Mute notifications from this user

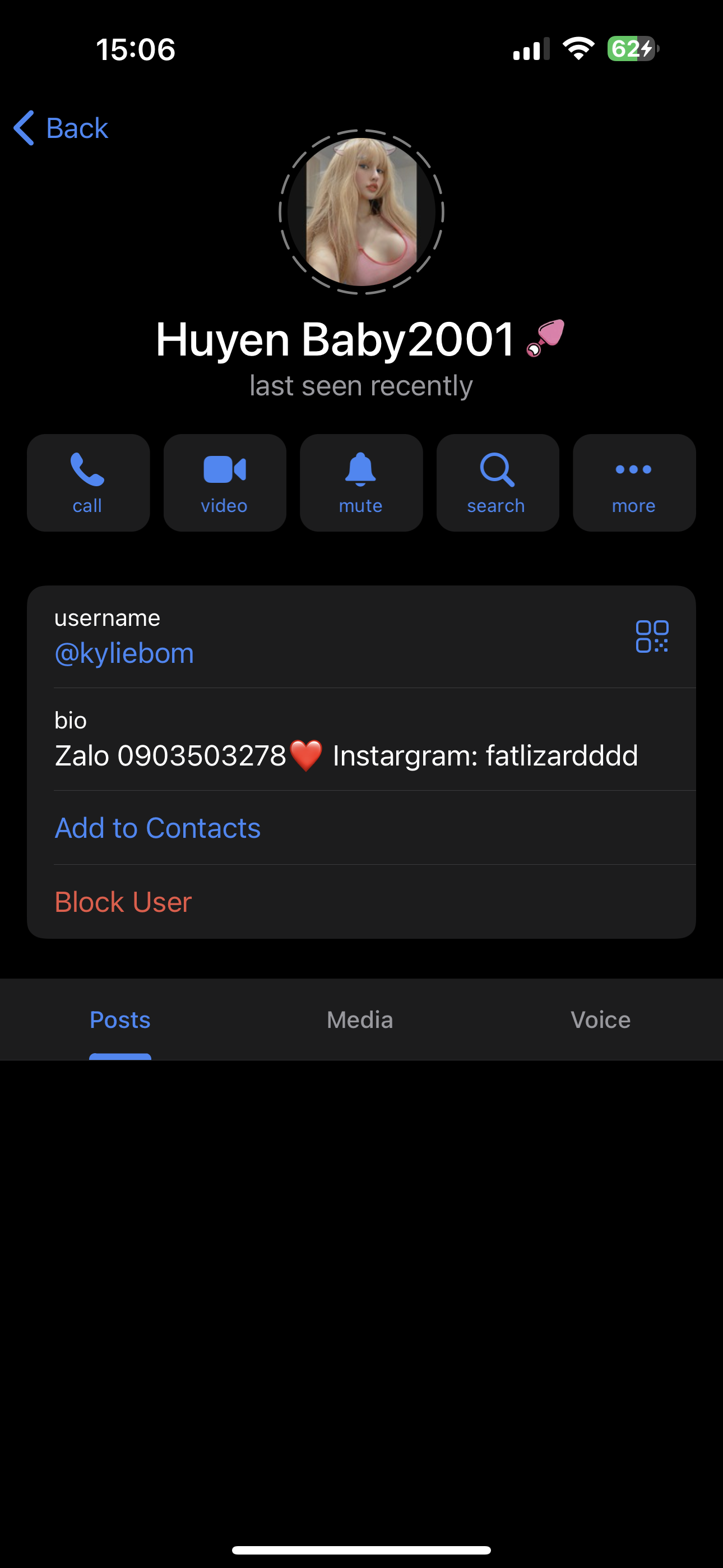pos(361,483)
